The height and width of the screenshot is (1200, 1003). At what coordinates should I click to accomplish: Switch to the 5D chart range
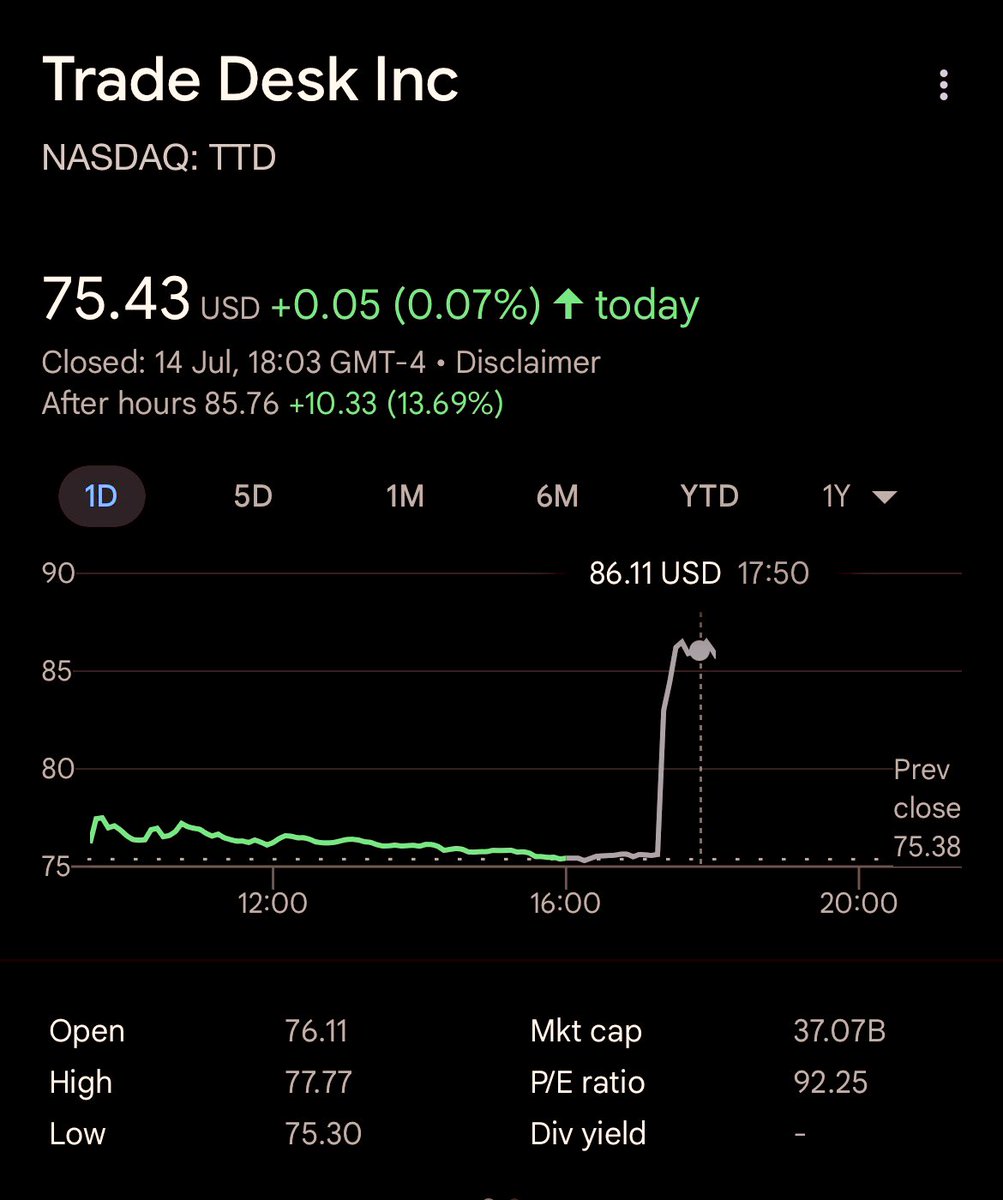(x=253, y=496)
